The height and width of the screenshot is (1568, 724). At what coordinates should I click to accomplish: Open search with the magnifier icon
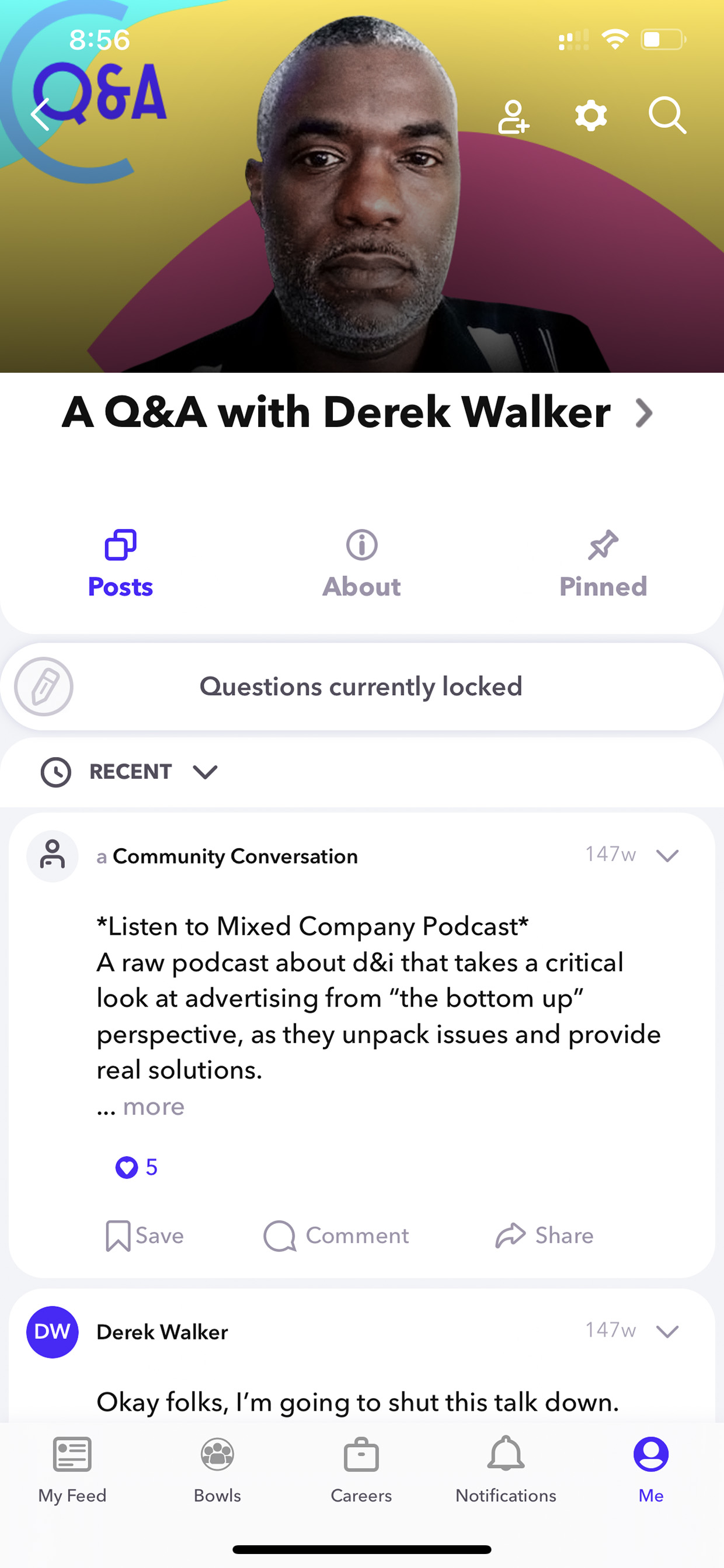[x=667, y=115]
